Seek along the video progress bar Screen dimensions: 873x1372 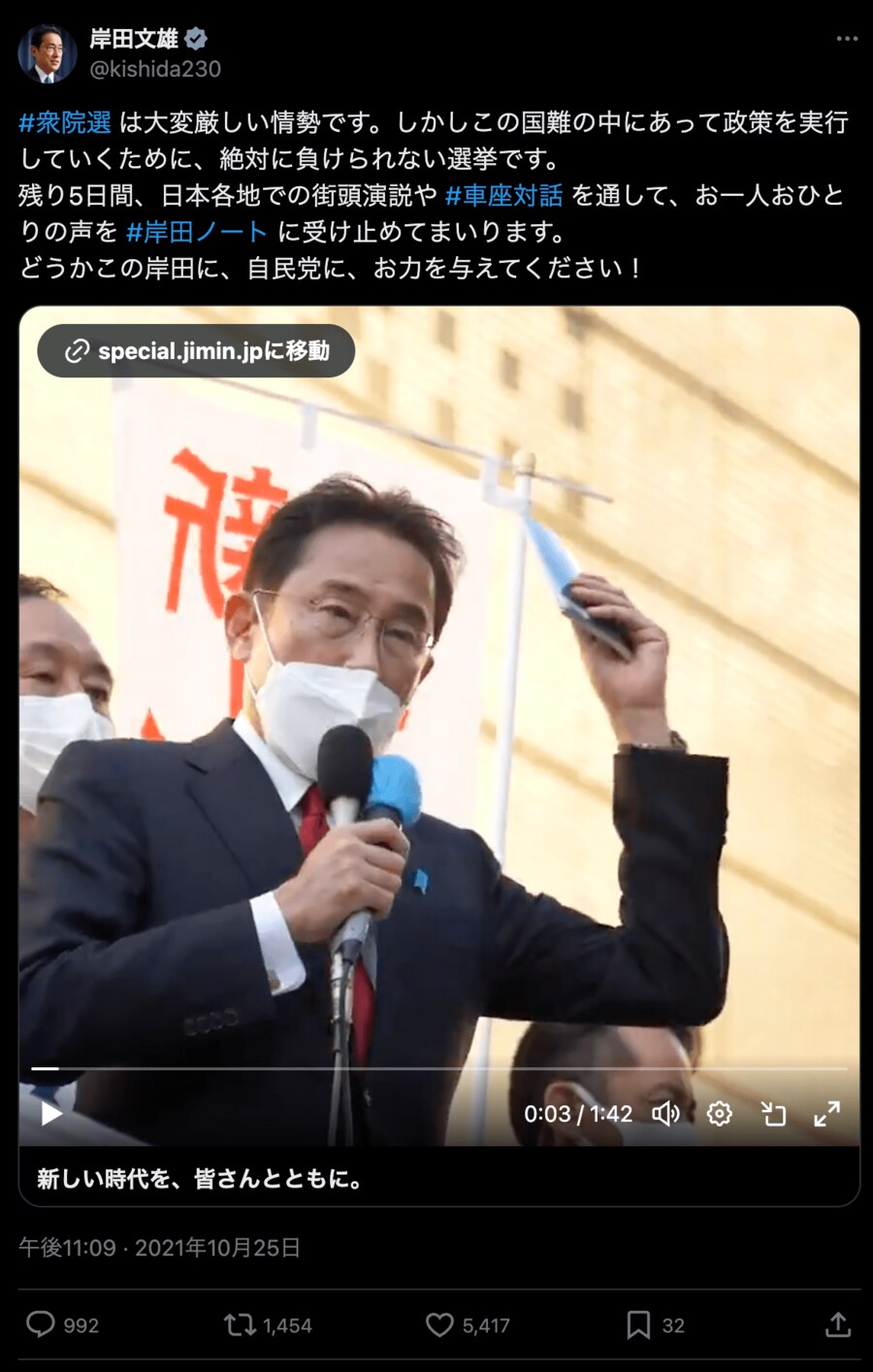(438, 1068)
